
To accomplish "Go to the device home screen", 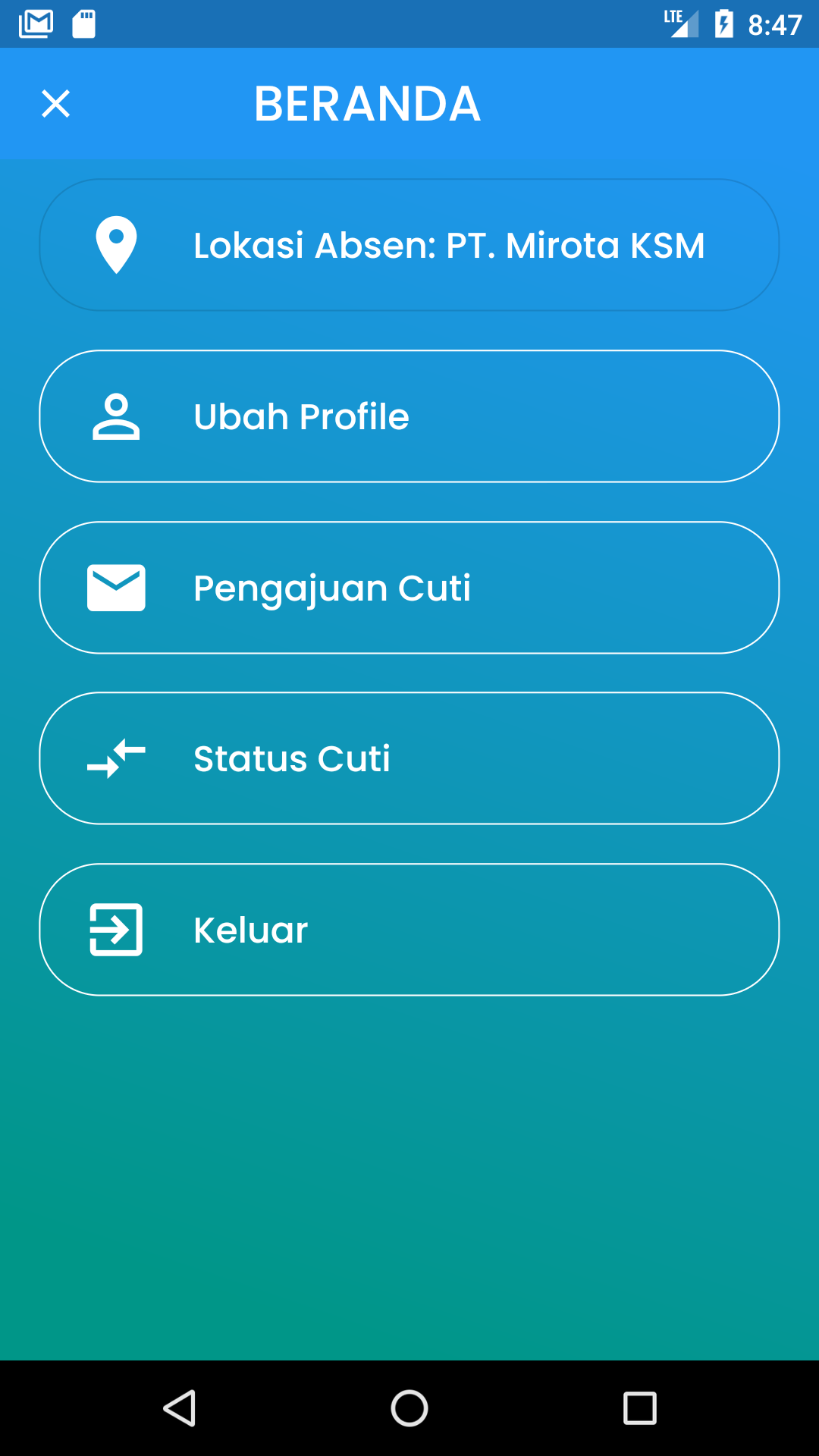I will [409, 1408].
